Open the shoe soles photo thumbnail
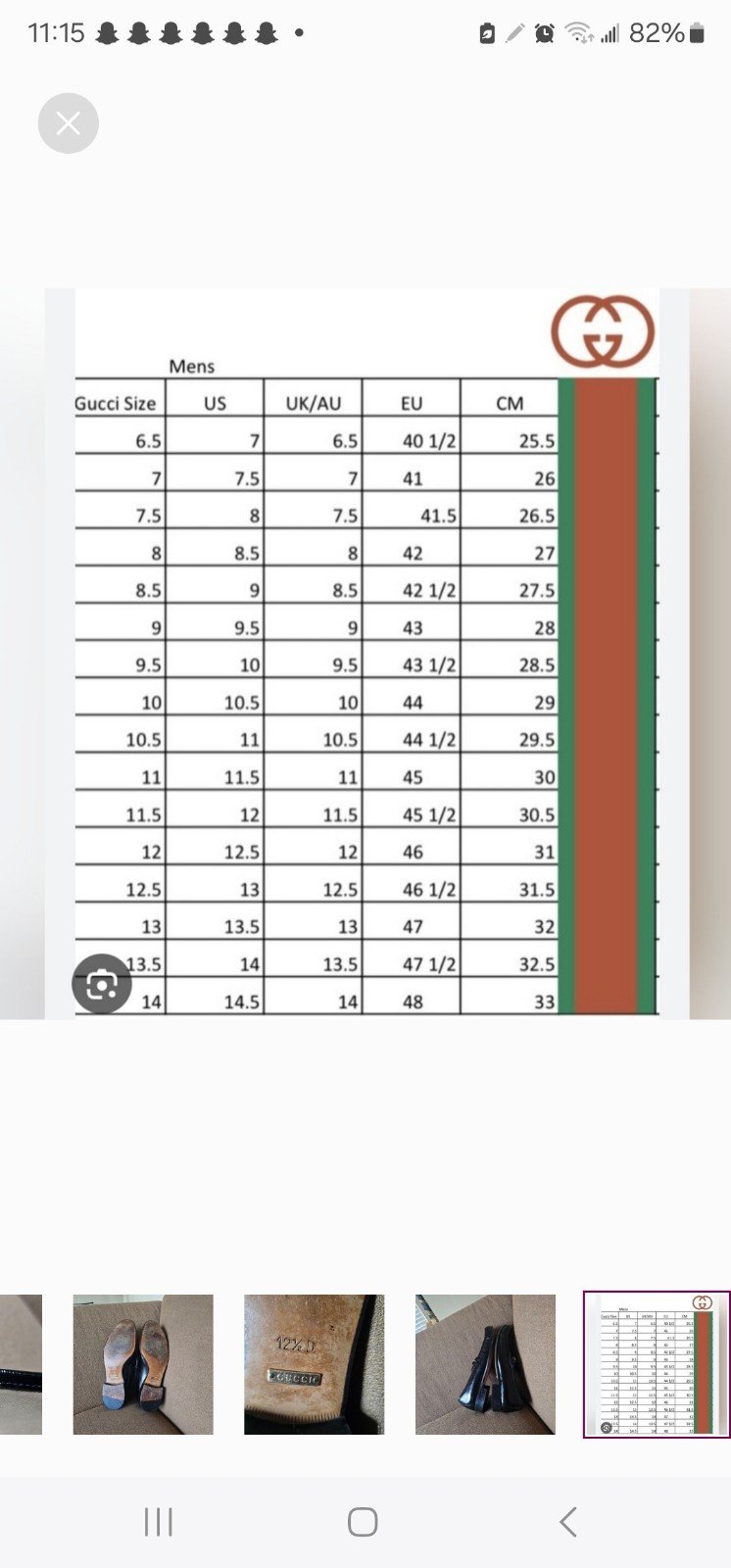Image resolution: width=731 pixels, height=1568 pixels. pyautogui.click(x=143, y=1364)
